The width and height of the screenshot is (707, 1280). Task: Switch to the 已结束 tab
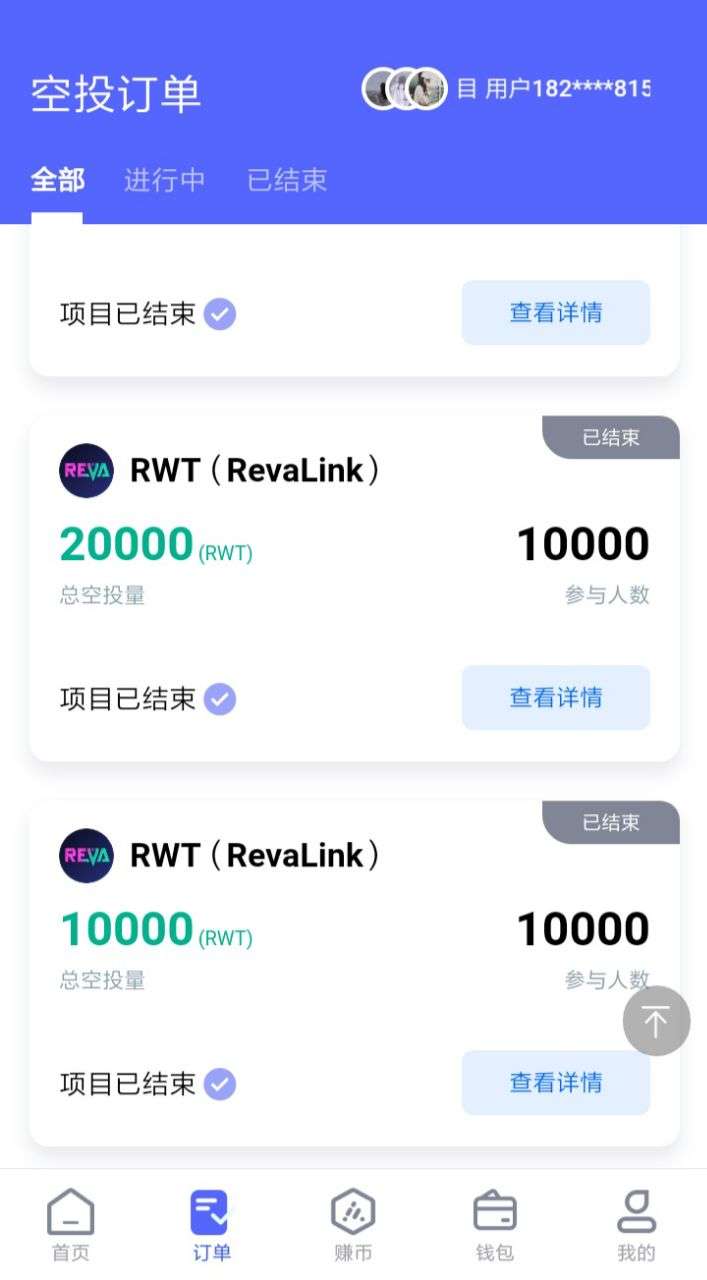point(287,180)
